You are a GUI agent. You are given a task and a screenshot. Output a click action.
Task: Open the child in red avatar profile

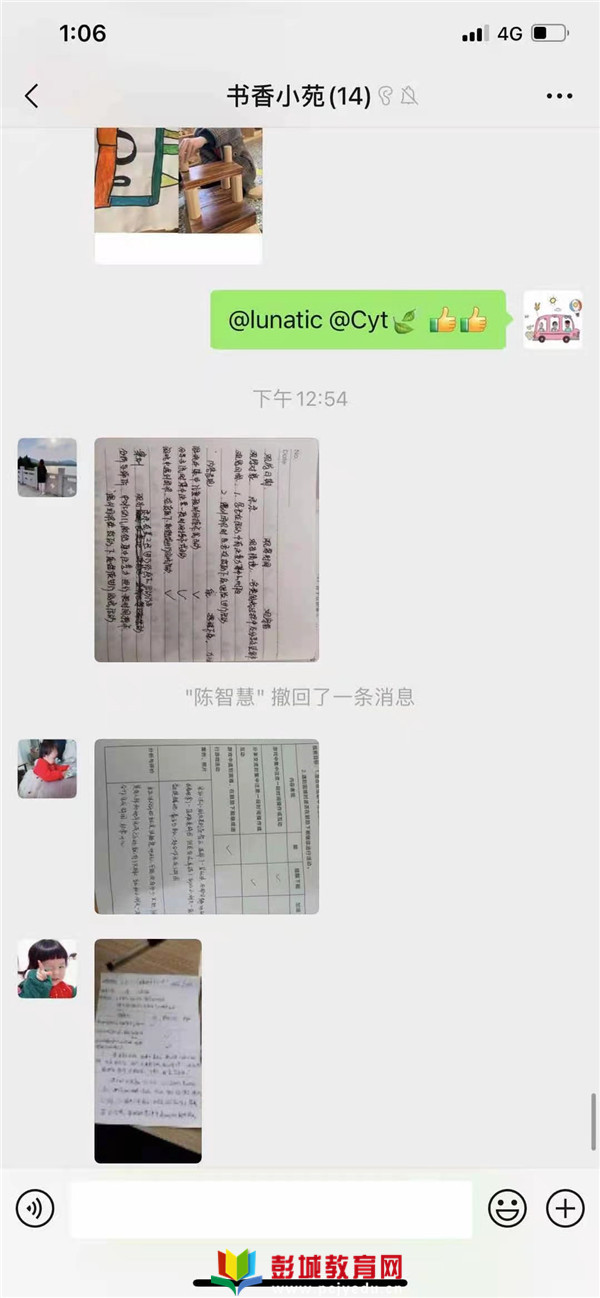47,768
